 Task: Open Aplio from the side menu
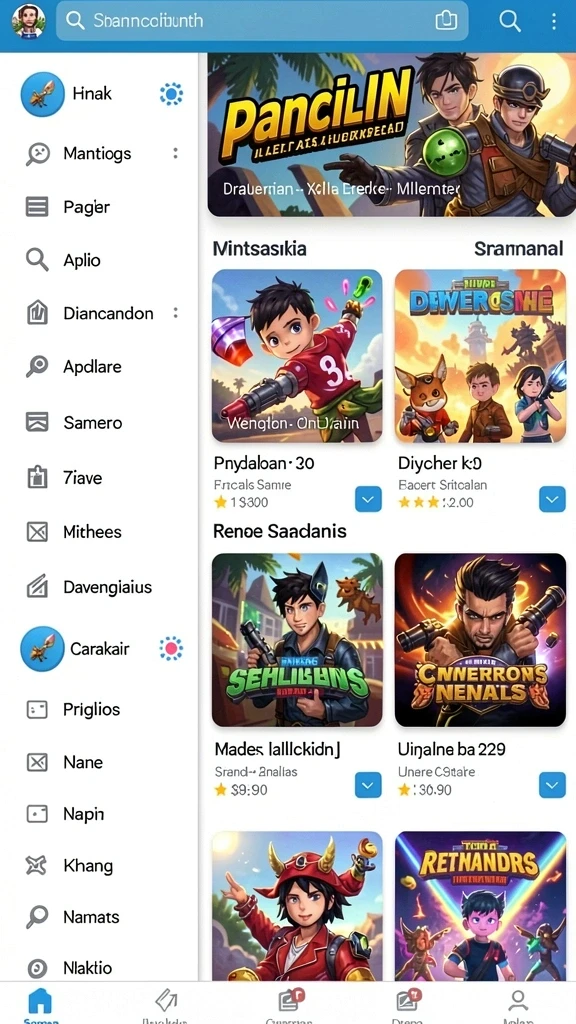(x=99, y=260)
